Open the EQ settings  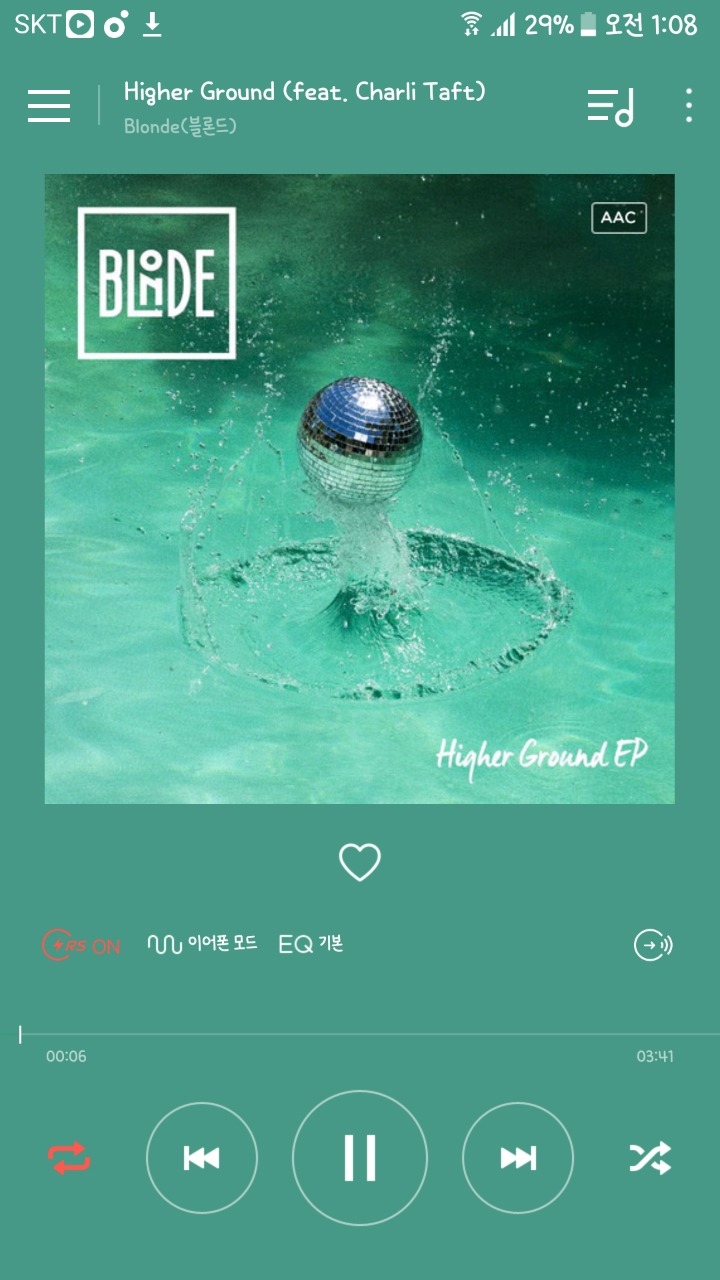click(x=311, y=944)
